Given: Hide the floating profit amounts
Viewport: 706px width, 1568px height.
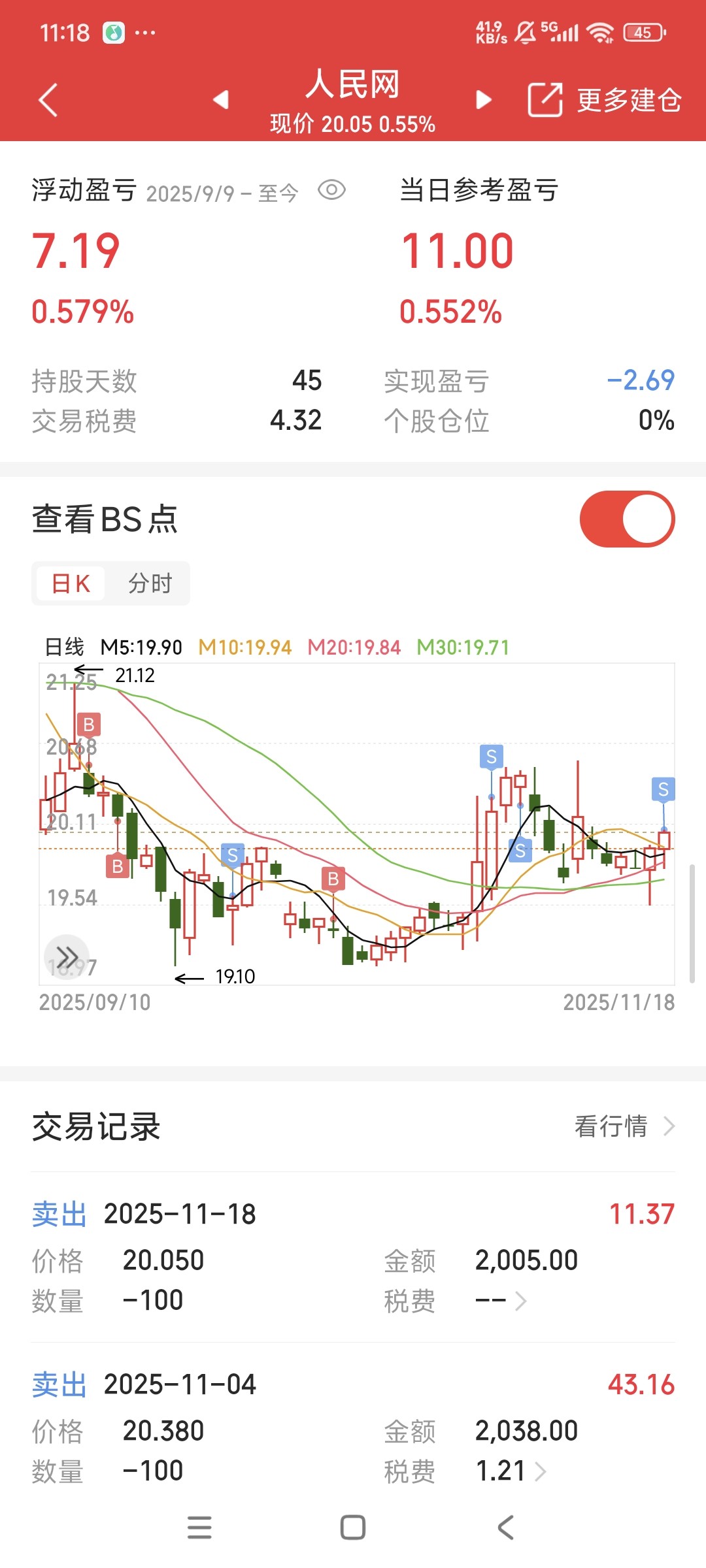Looking at the screenshot, I should (x=331, y=190).
